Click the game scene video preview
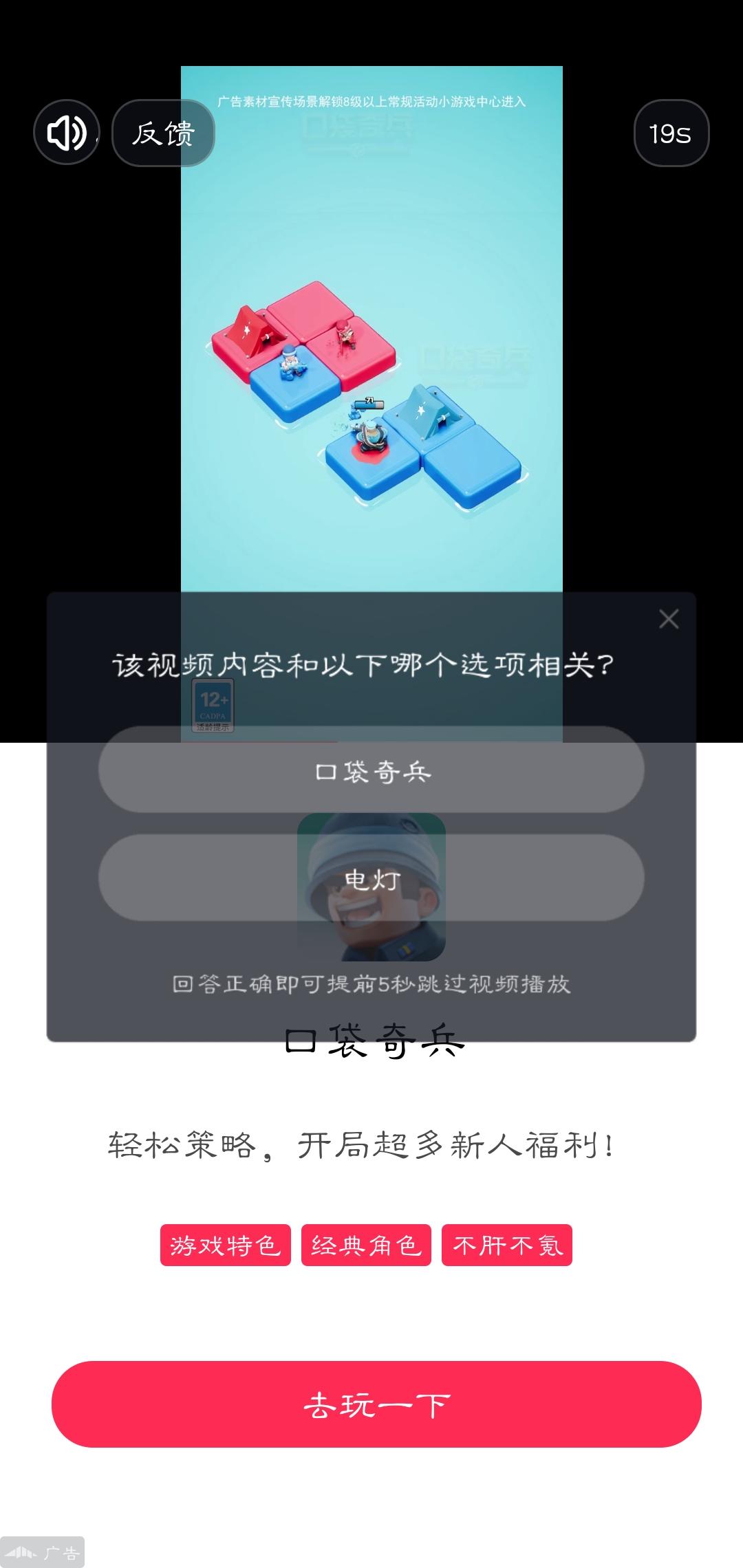 tap(371, 330)
